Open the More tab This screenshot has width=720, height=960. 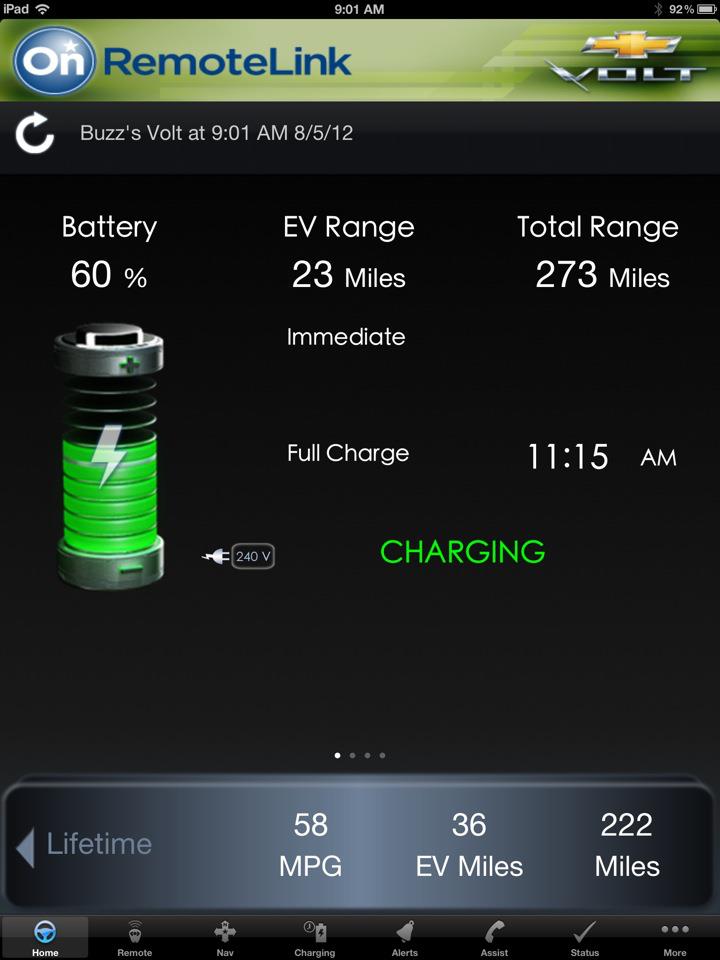point(675,938)
